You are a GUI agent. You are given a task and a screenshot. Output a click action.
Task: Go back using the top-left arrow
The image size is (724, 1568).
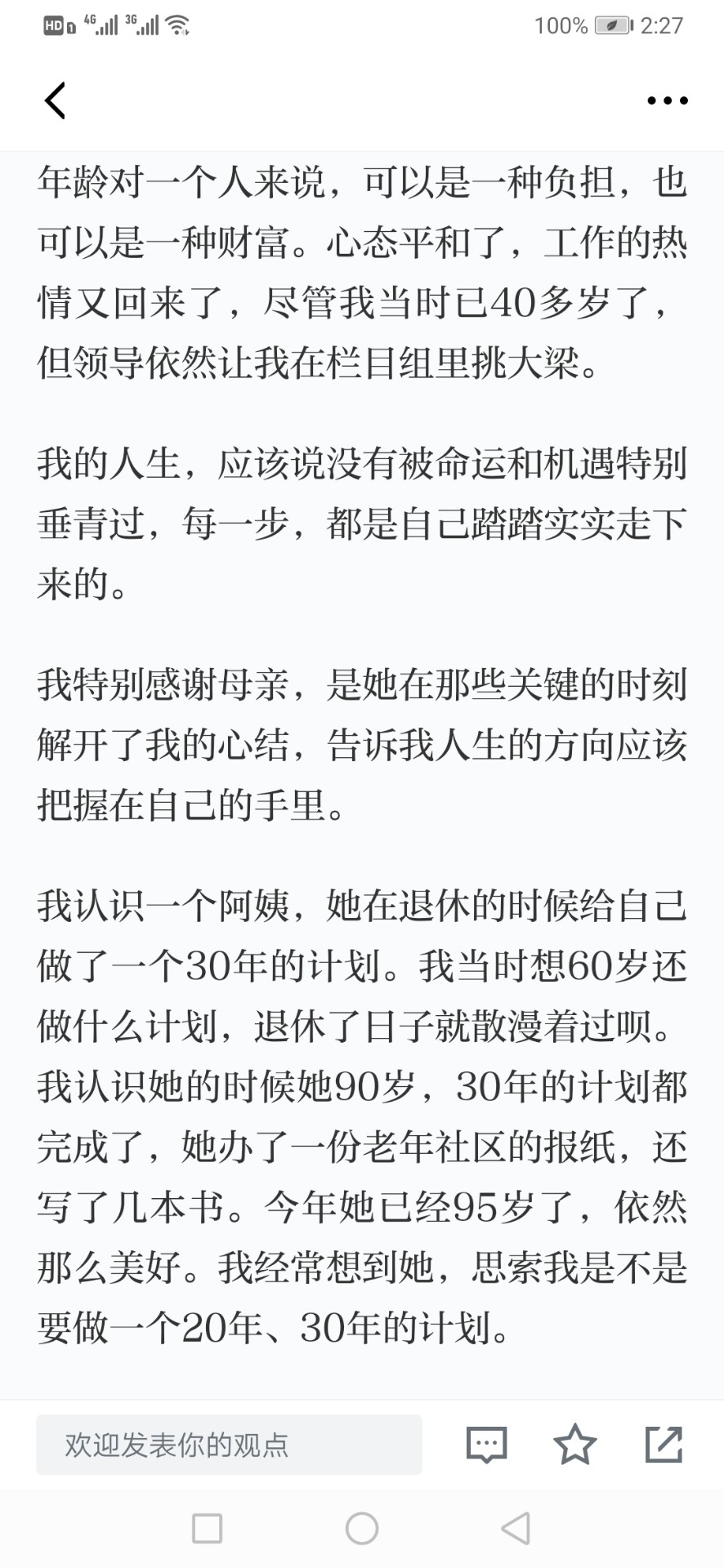click(x=55, y=100)
